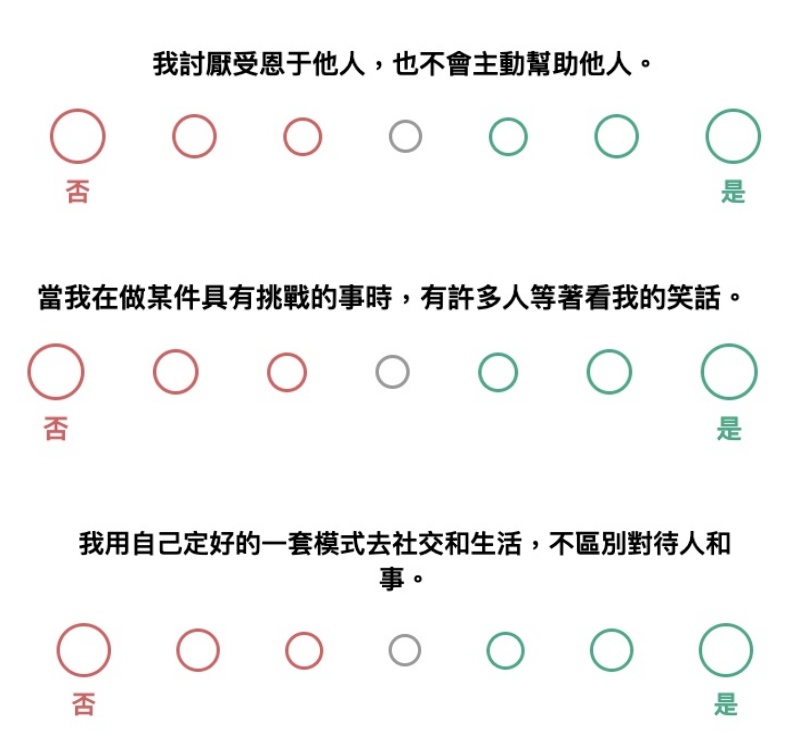Choose the smallest red circle for 等著看我的笑話
Viewport: 800px width, 738px height.
pos(287,372)
